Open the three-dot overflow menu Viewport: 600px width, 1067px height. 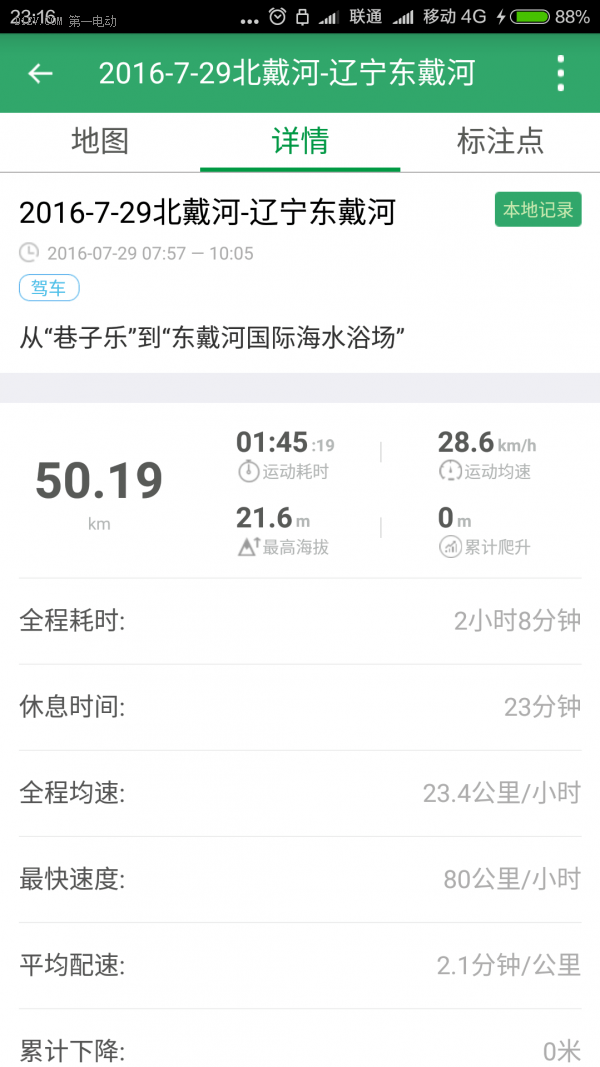(561, 73)
